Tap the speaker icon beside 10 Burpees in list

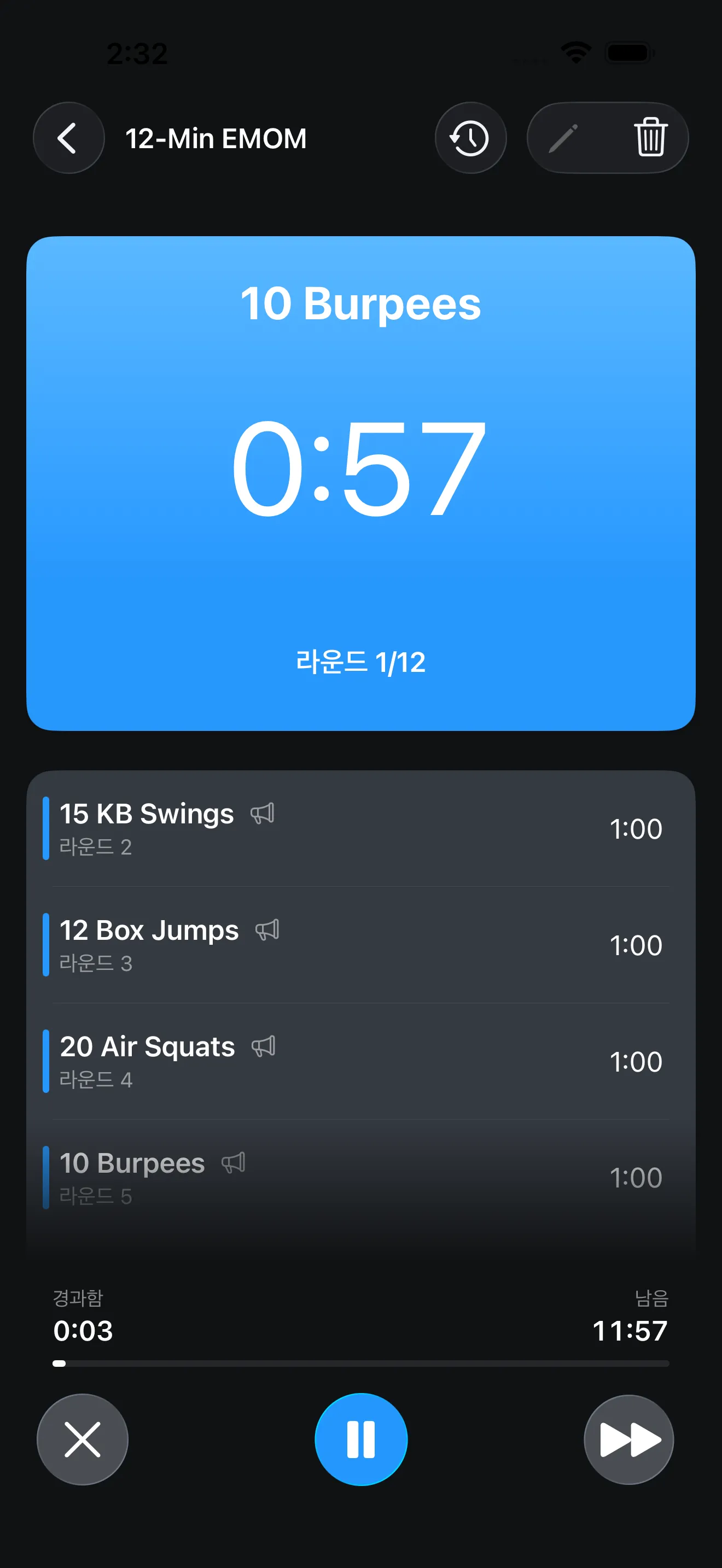pos(234,1162)
